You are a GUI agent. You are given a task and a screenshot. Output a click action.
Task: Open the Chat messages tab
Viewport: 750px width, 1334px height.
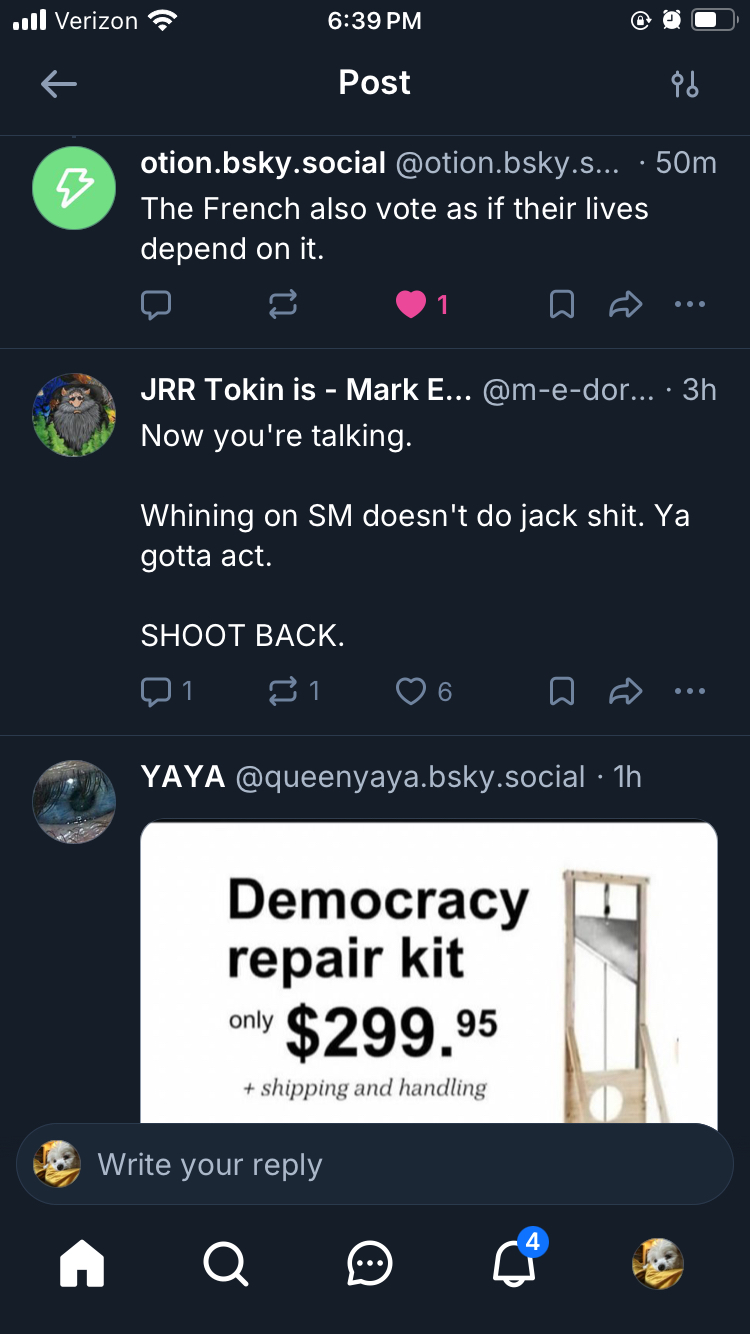pos(370,1264)
